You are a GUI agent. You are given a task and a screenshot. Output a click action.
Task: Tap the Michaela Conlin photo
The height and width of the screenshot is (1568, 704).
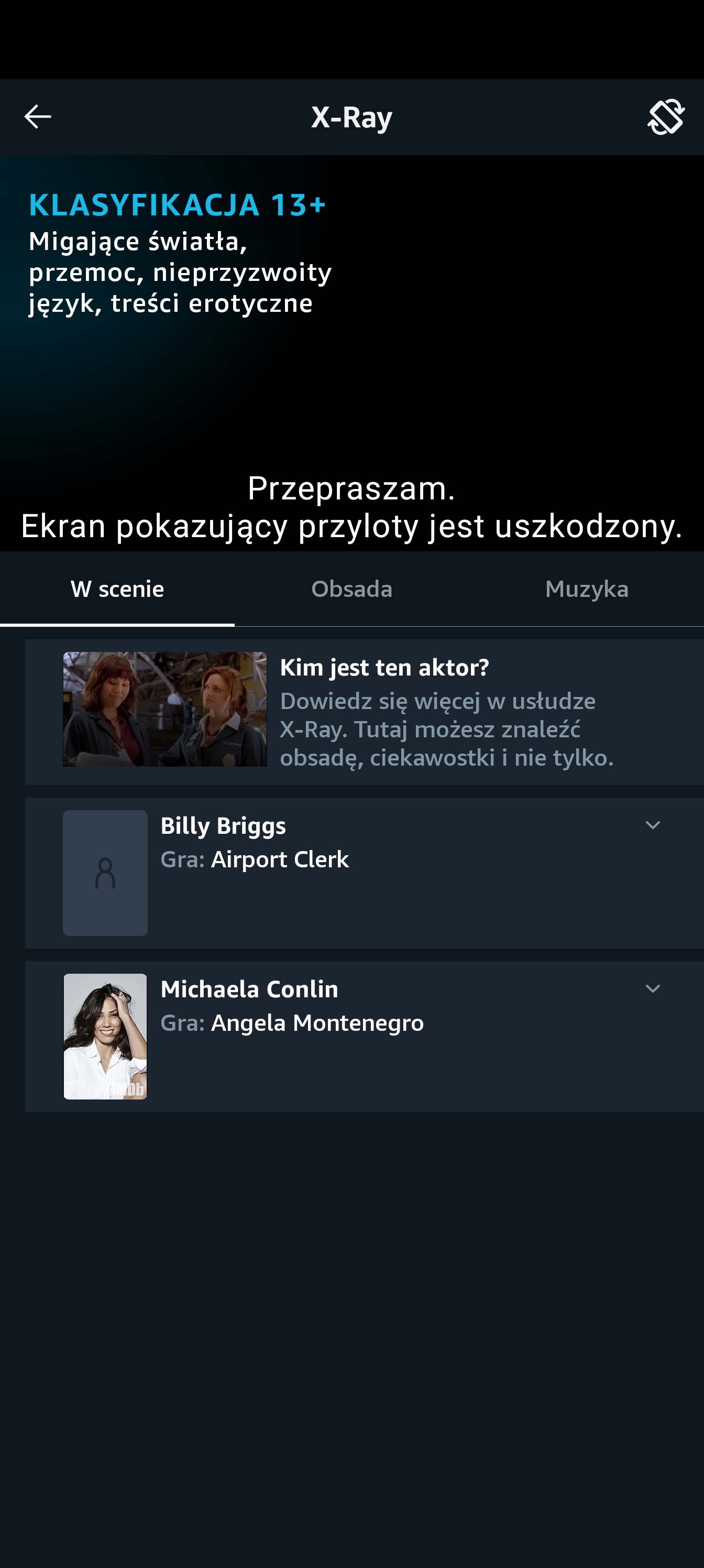[105, 1036]
